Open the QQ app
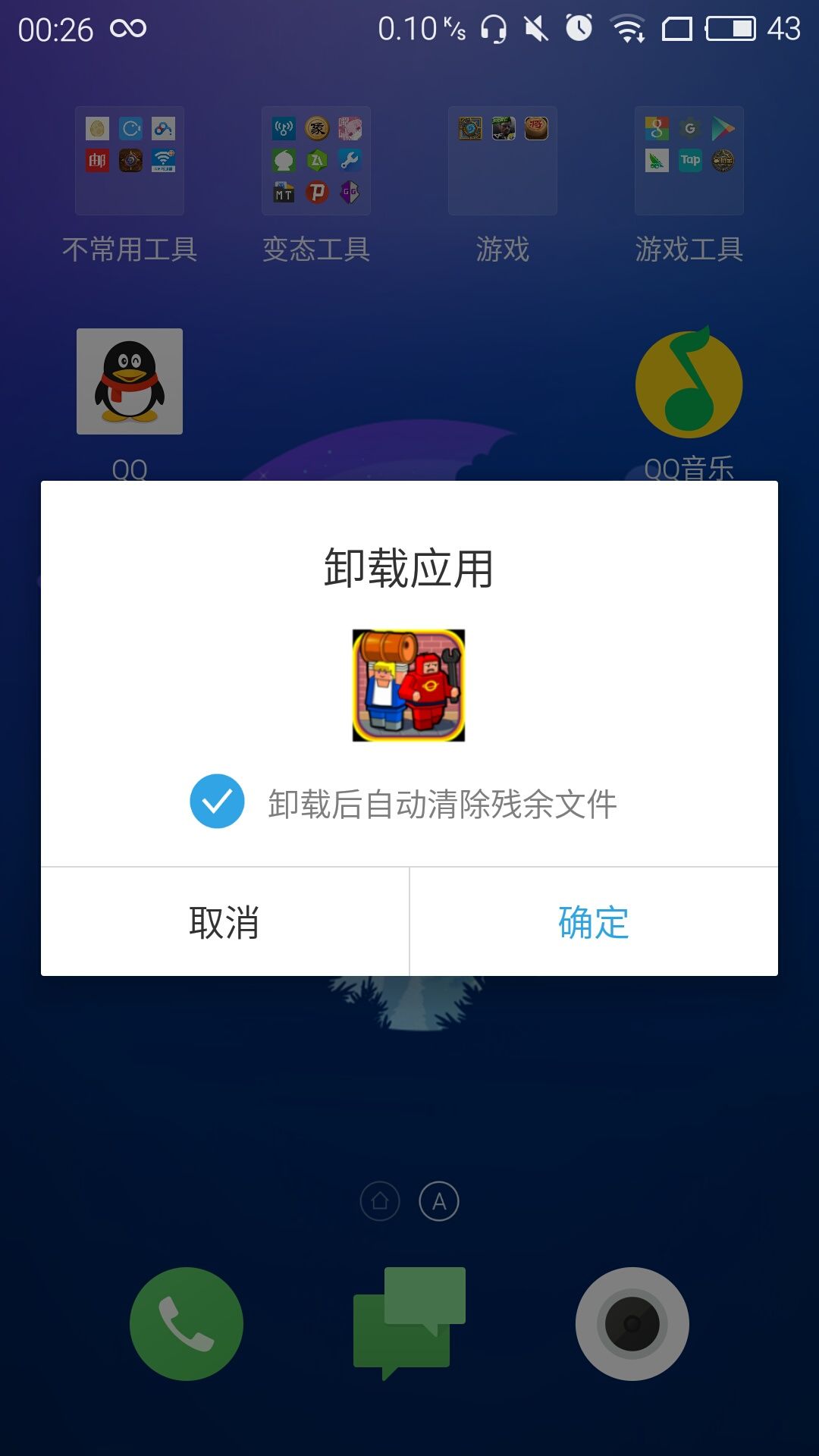Image resolution: width=819 pixels, height=1456 pixels. pyautogui.click(x=128, y=381)
